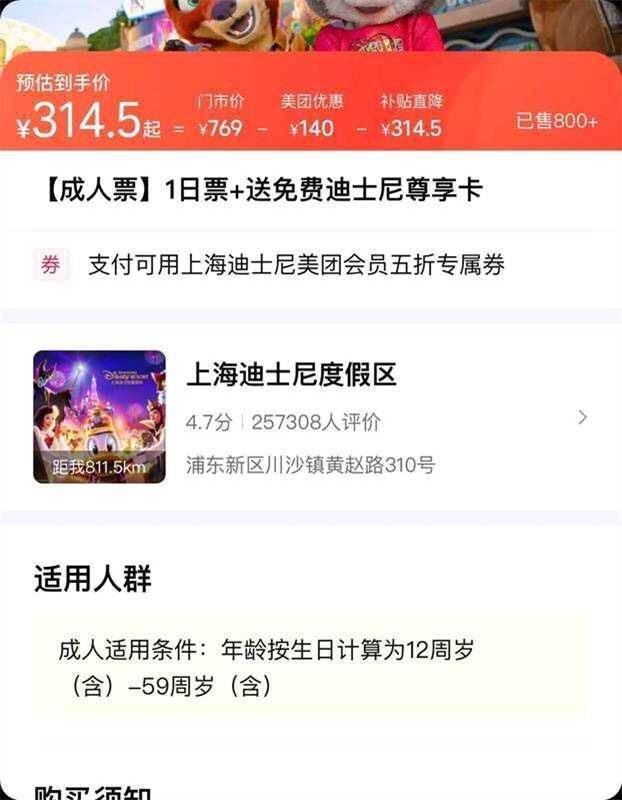Tap the member half-price coupon row
The width and height of the screenshot is (622, 800).
tap(295, 265)
